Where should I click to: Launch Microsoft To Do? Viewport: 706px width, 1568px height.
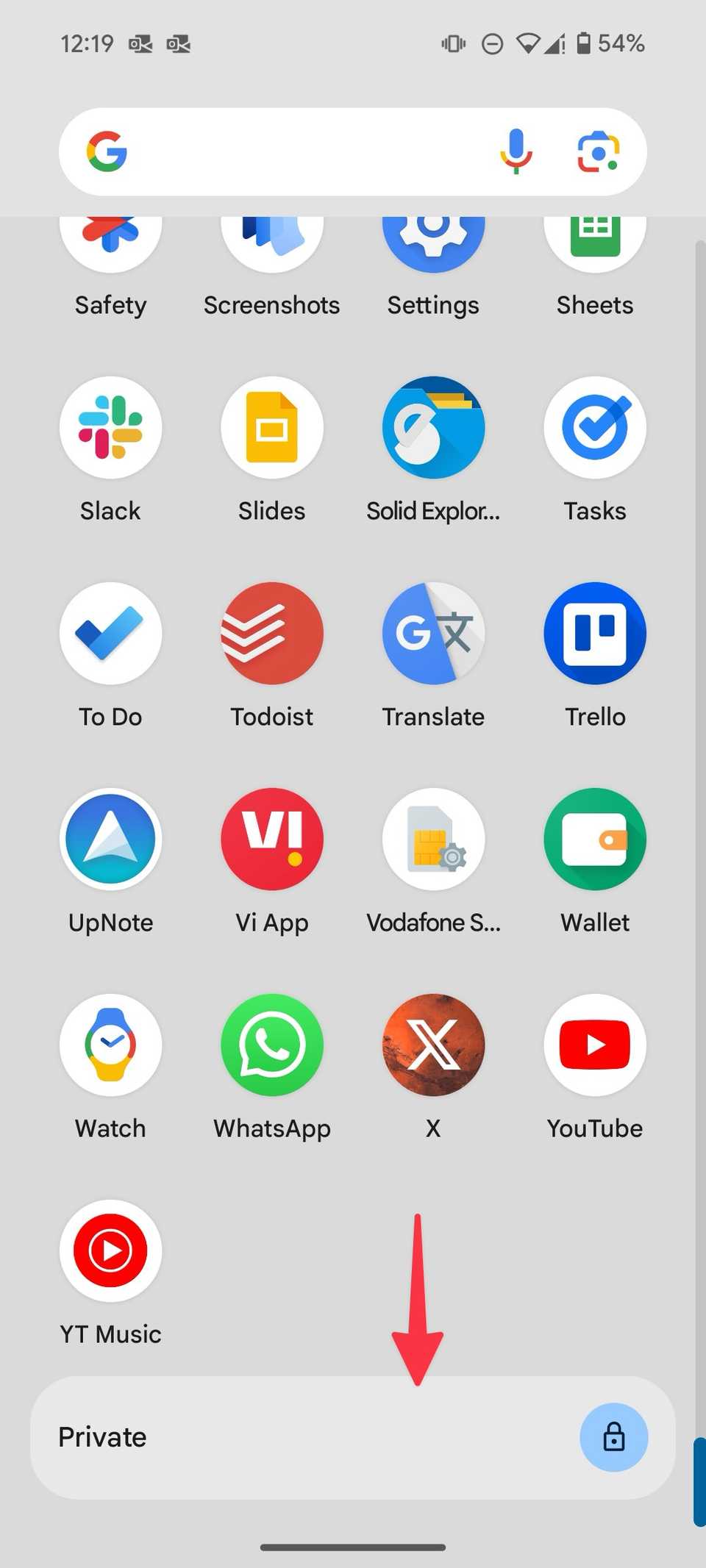pyautogui.click(x=110, y=633)
